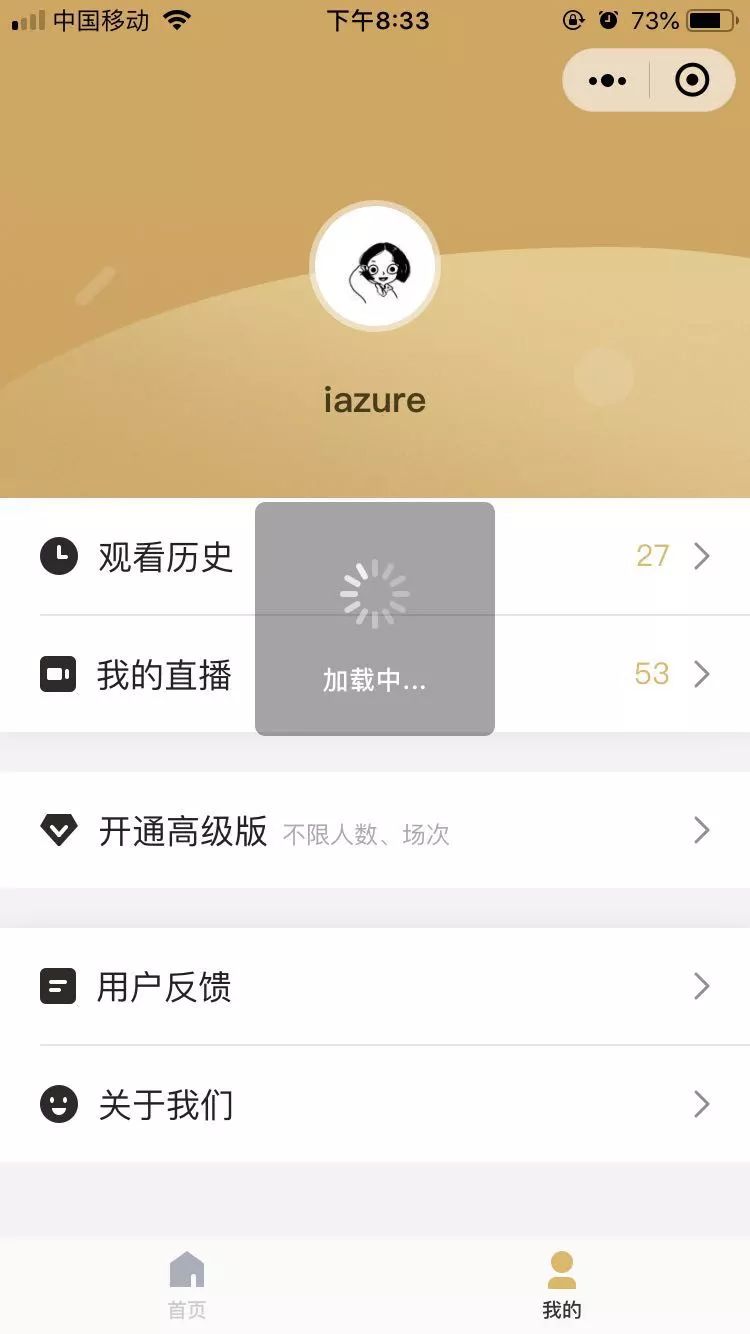Open 开通高级版 premium upgrade
Viewport: 750px width, 1334px height.
click(183, 831)
